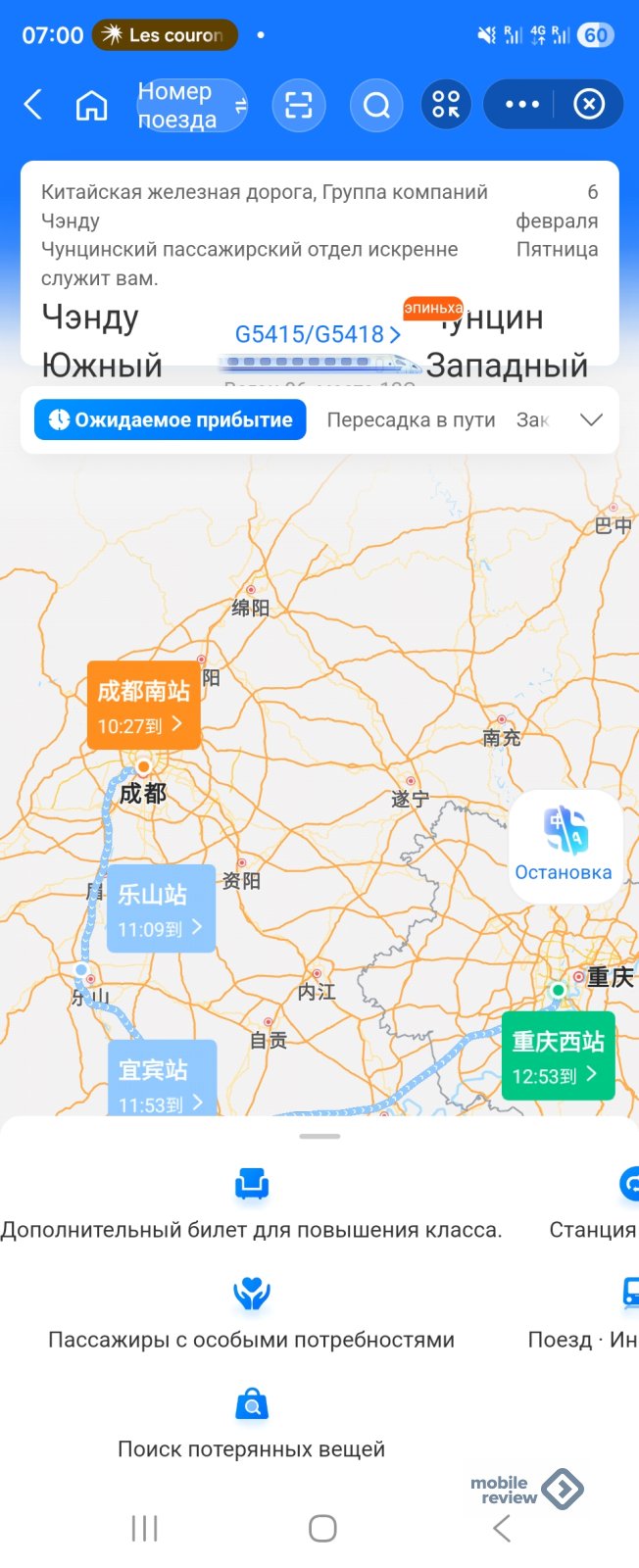Screen dimensions: 639x1568
Task: Open the 宜宾站 11:53 station marker
Action: (162, 1083)
